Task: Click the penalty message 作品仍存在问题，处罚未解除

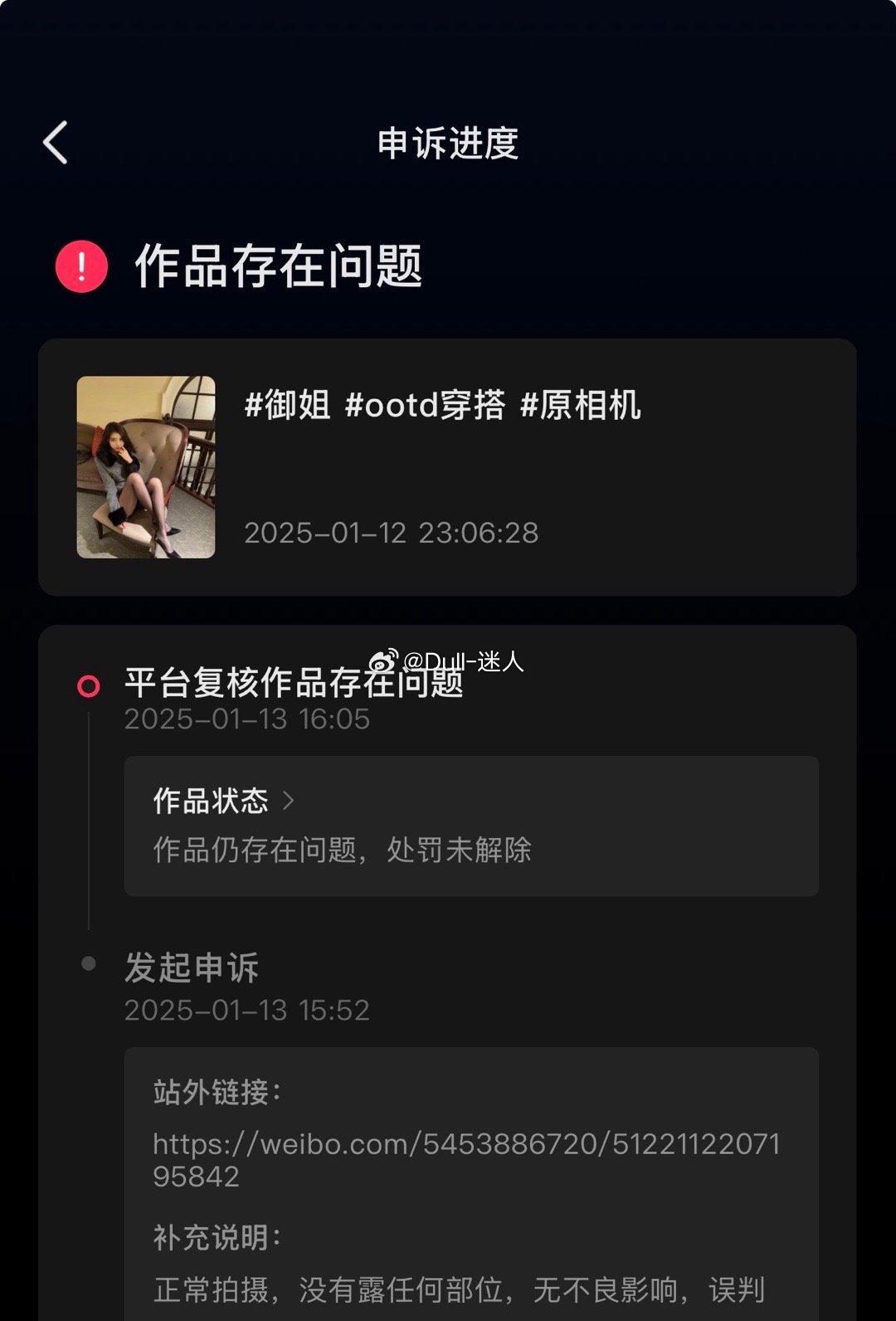Action: tap(343, 851)
